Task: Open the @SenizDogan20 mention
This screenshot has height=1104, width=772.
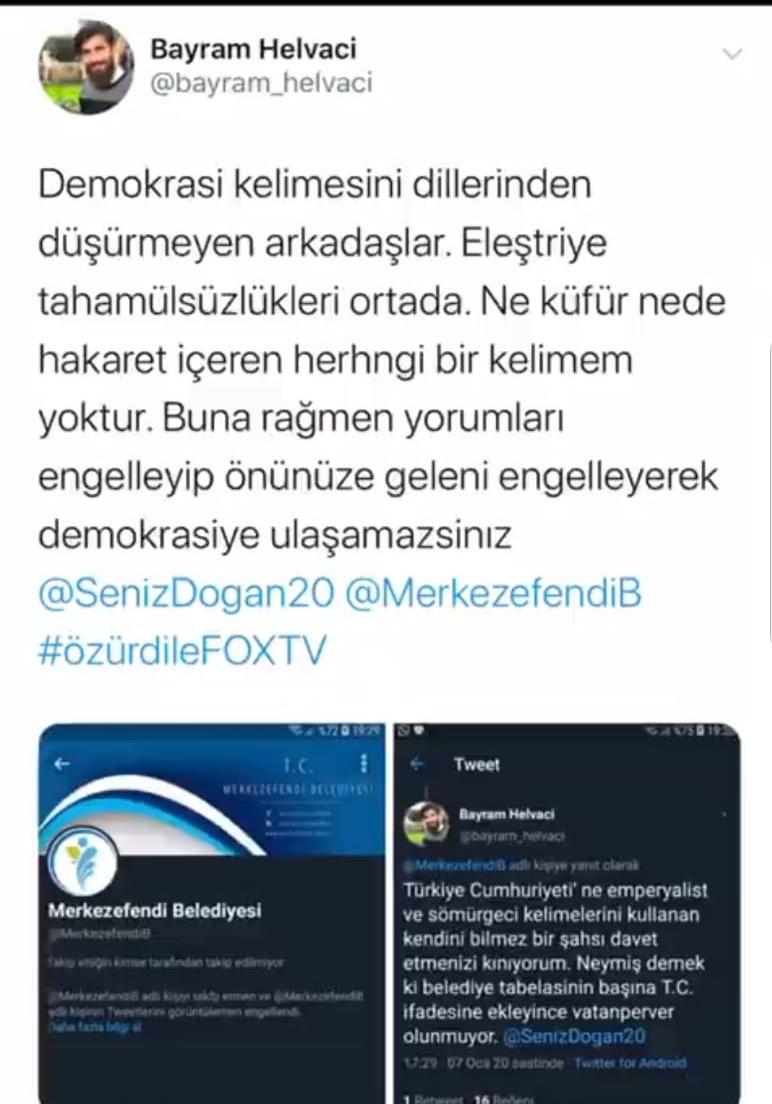Action: pos(185,594)
